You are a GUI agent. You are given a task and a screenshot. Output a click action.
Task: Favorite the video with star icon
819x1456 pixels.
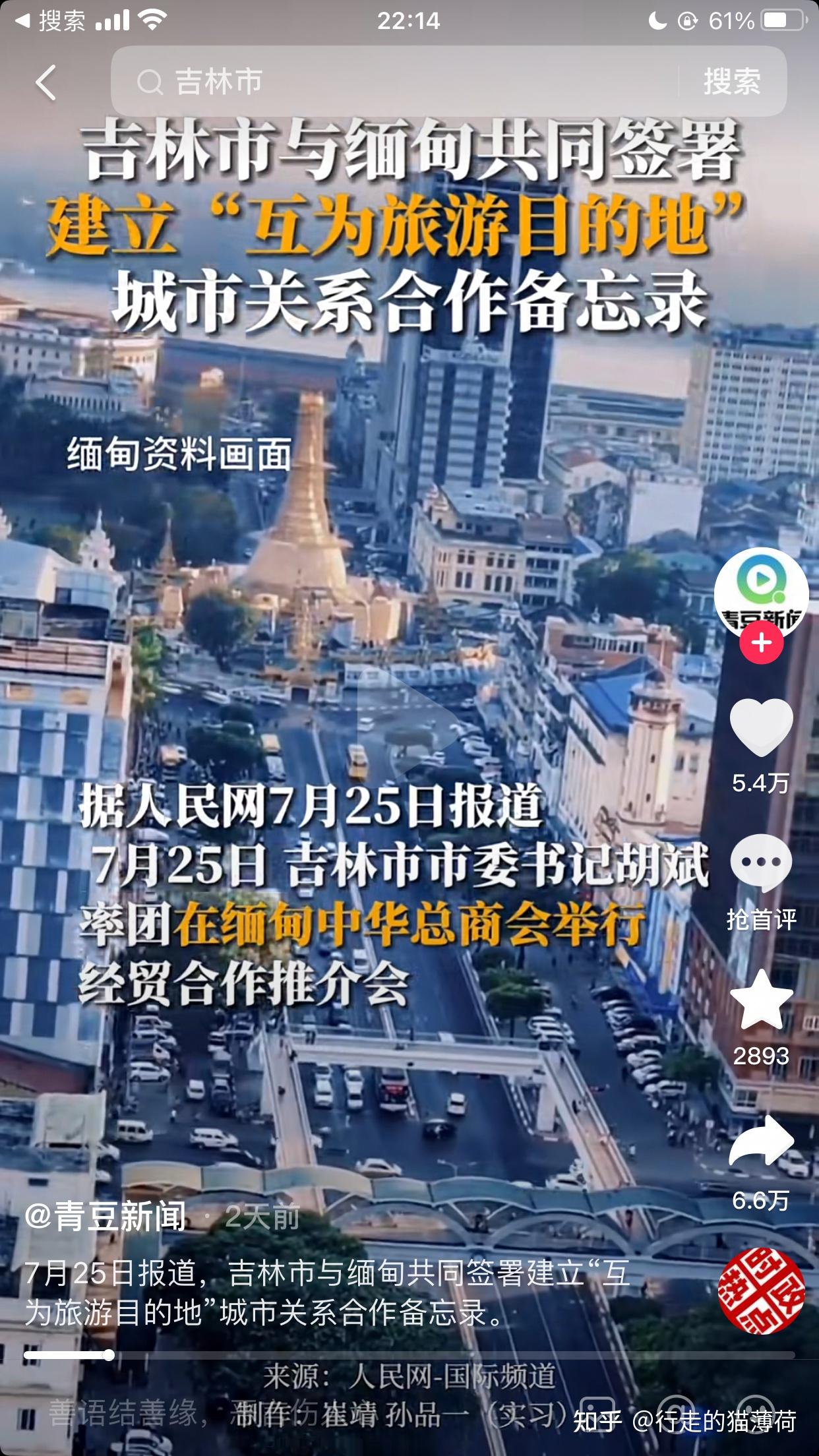(x=761, y=1000)
